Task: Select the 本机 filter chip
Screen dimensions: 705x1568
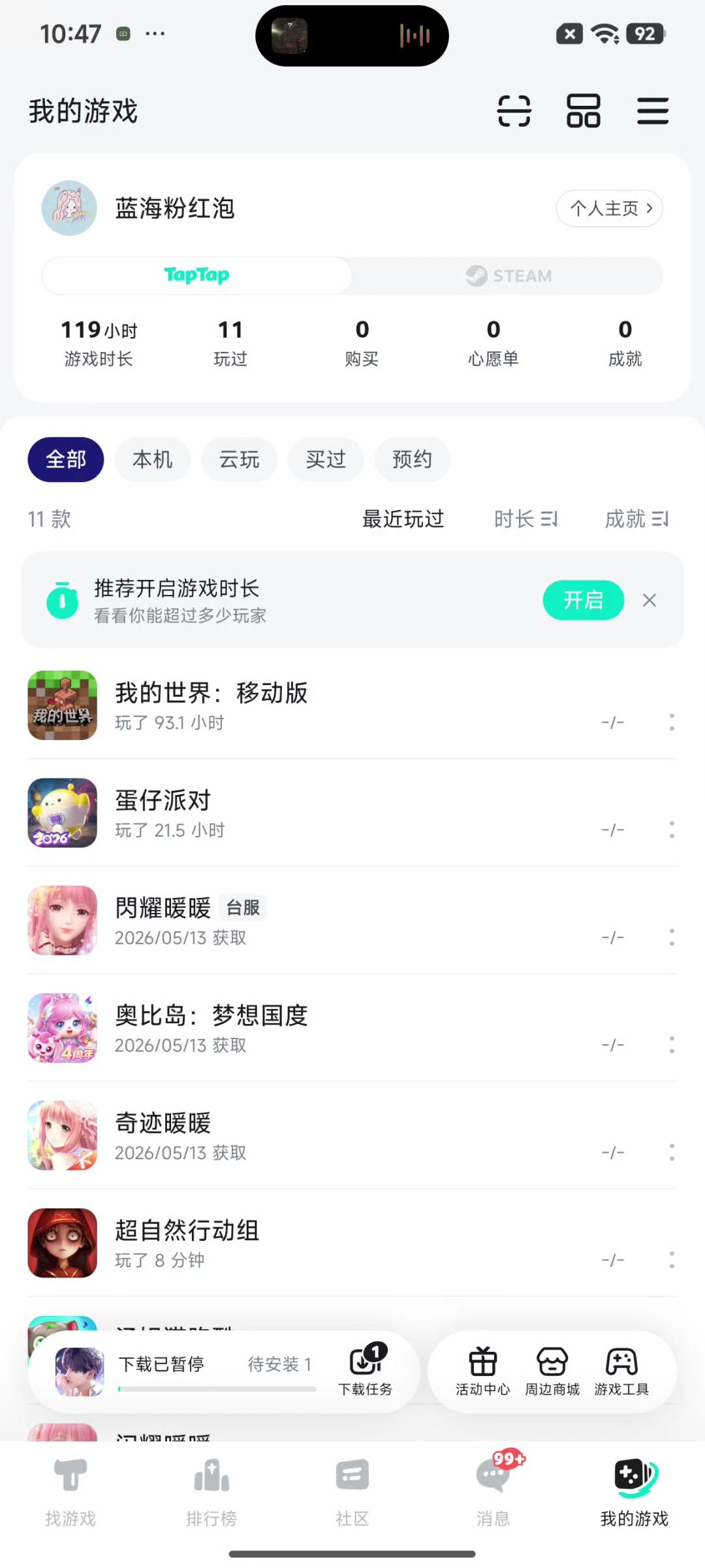Action: 153,459
